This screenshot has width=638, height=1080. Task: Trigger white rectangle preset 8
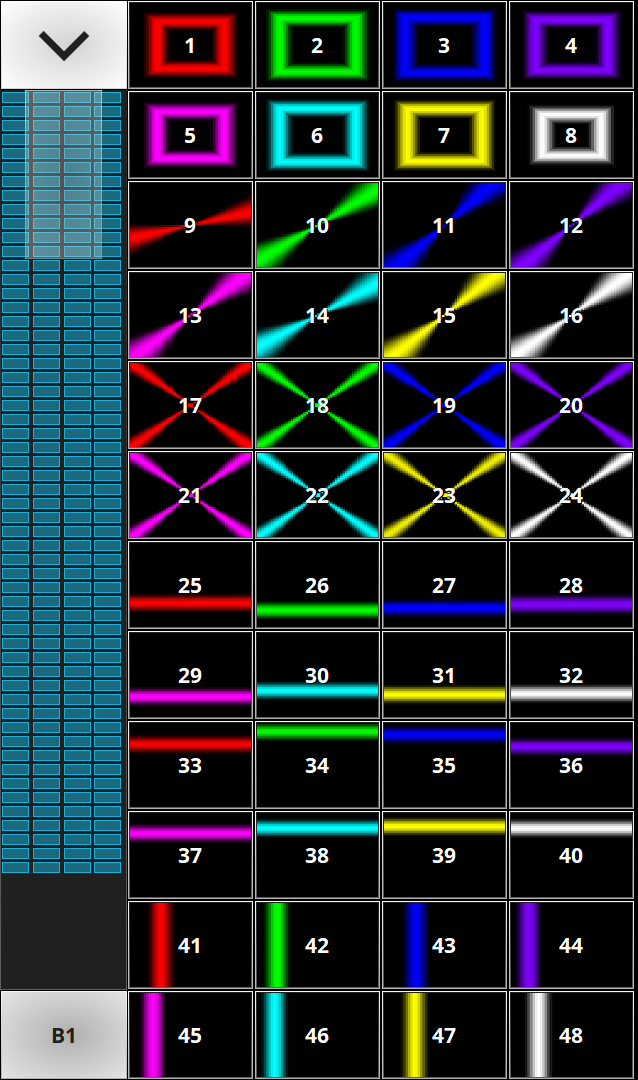pos(571,135)
